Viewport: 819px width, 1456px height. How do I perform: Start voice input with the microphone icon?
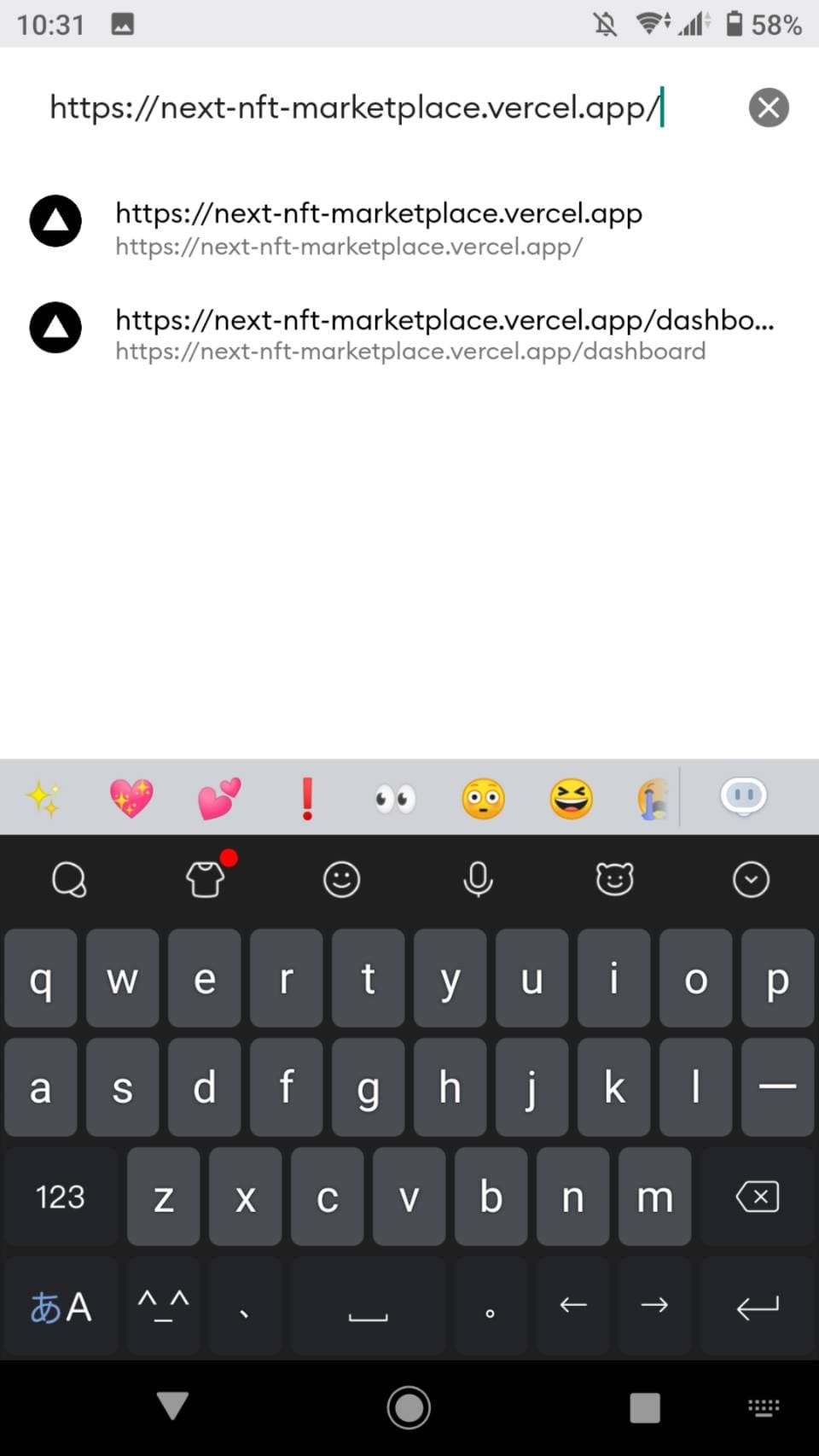[x=478, y=879]
